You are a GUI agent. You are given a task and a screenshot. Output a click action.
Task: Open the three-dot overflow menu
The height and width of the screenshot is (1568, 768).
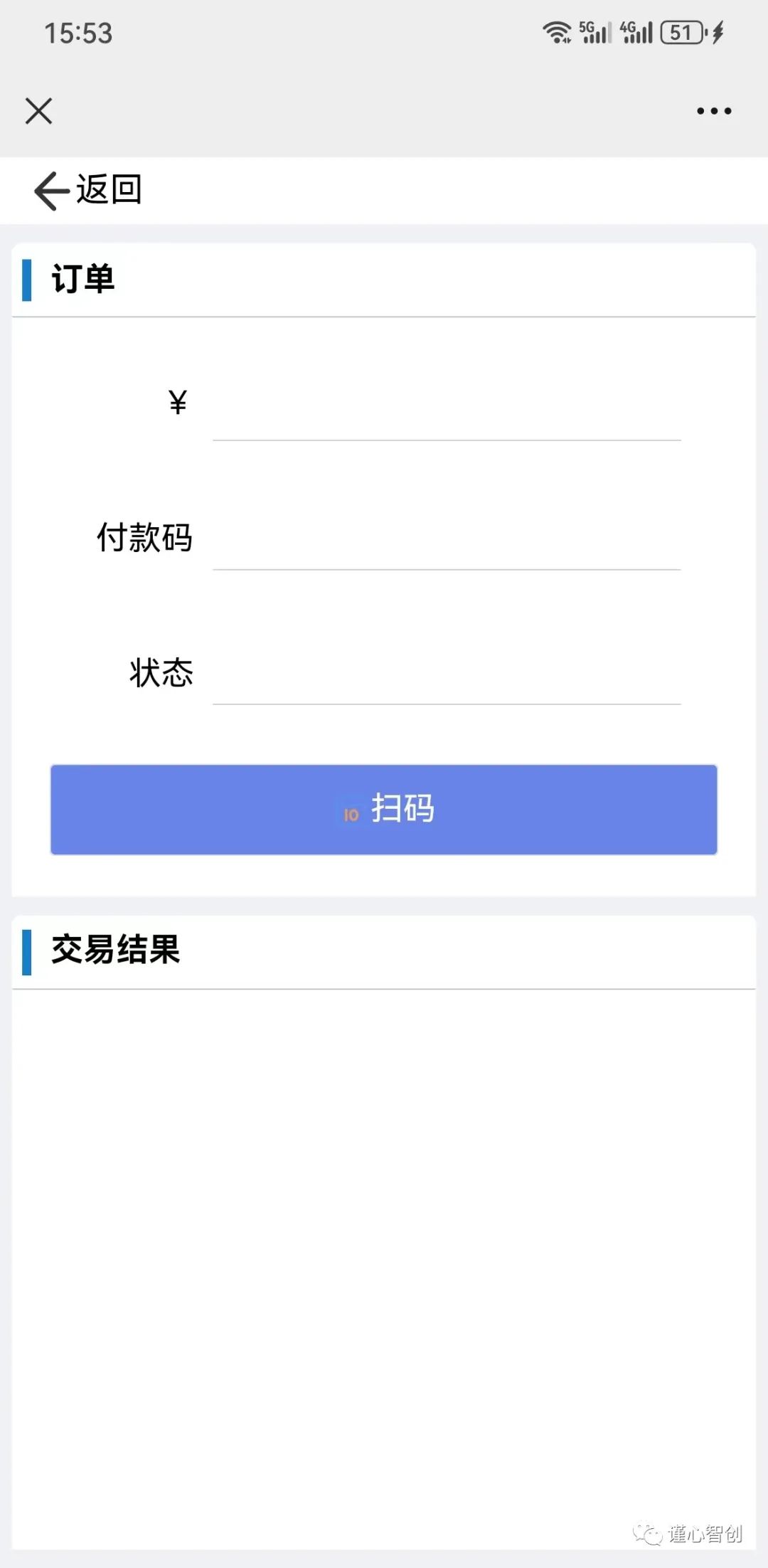click(714, 111)
